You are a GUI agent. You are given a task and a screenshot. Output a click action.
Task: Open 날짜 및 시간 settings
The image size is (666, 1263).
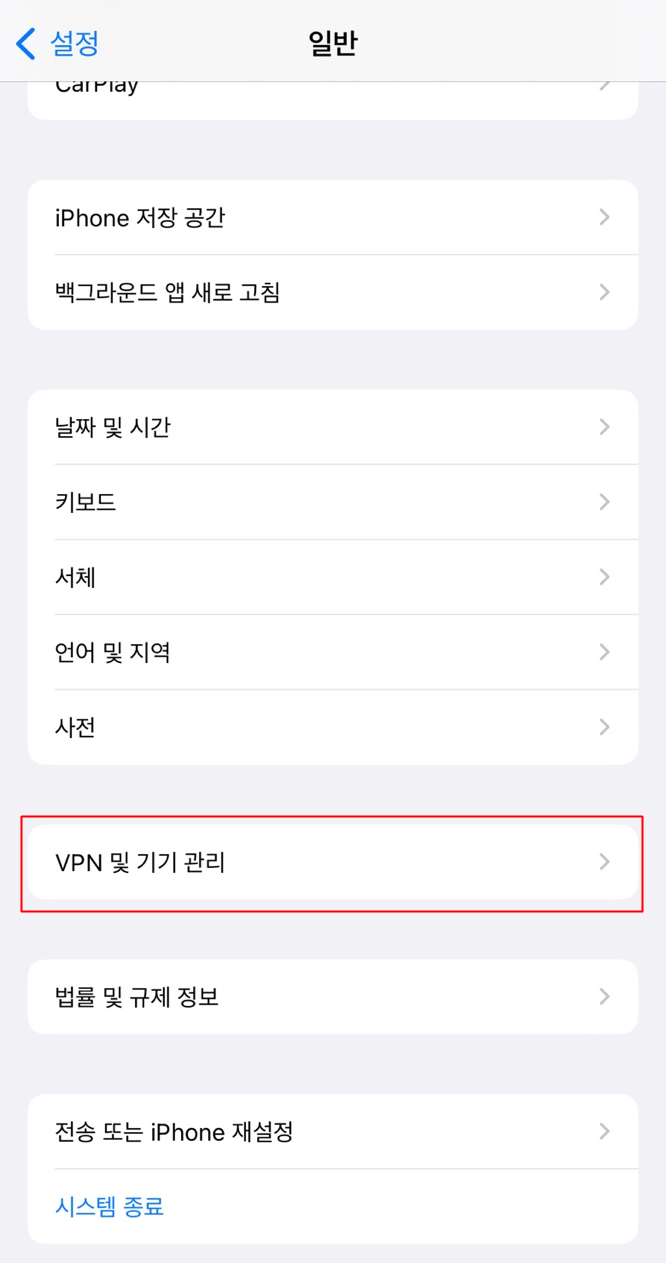pyautogui.click(x=333, y=427)
